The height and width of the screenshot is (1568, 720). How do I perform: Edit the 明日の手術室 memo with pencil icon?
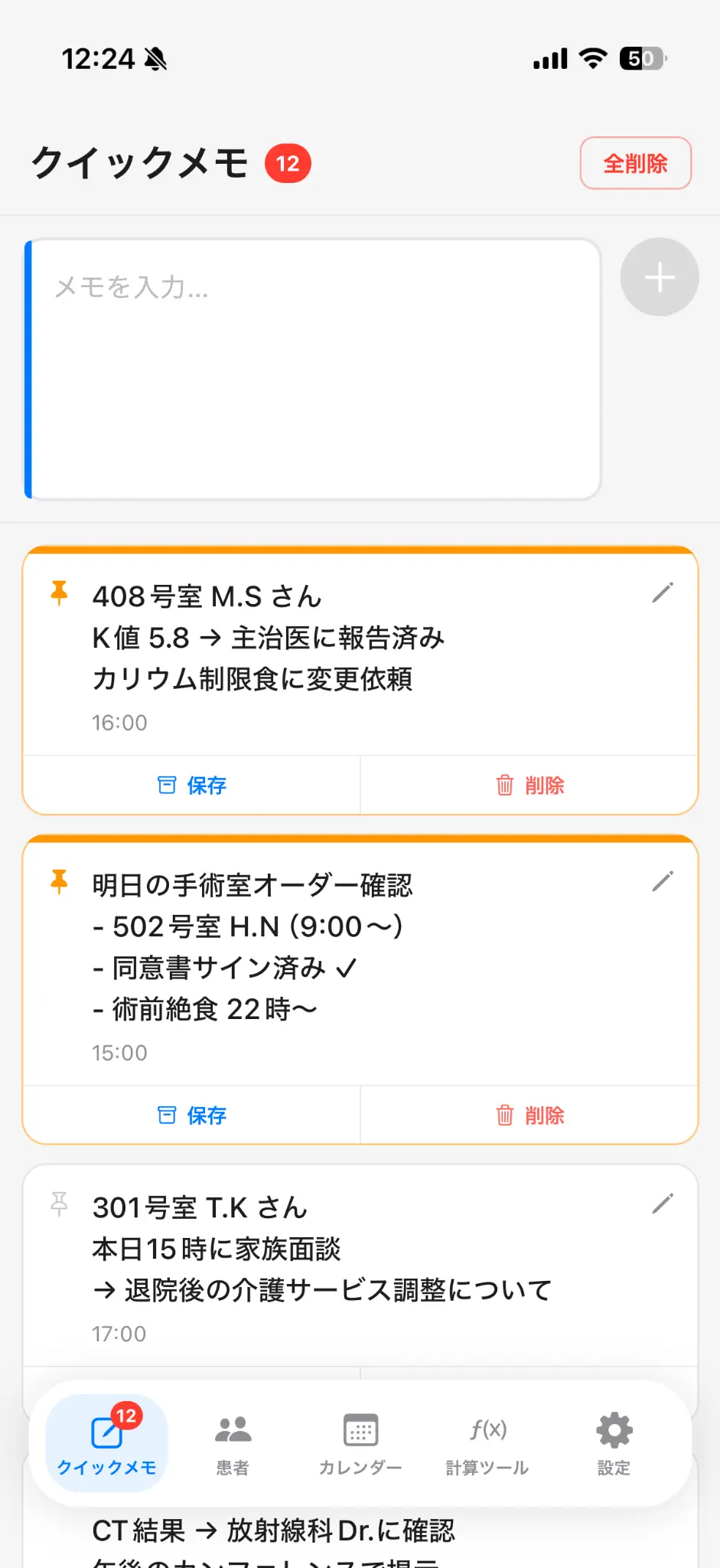click(663, 880)
